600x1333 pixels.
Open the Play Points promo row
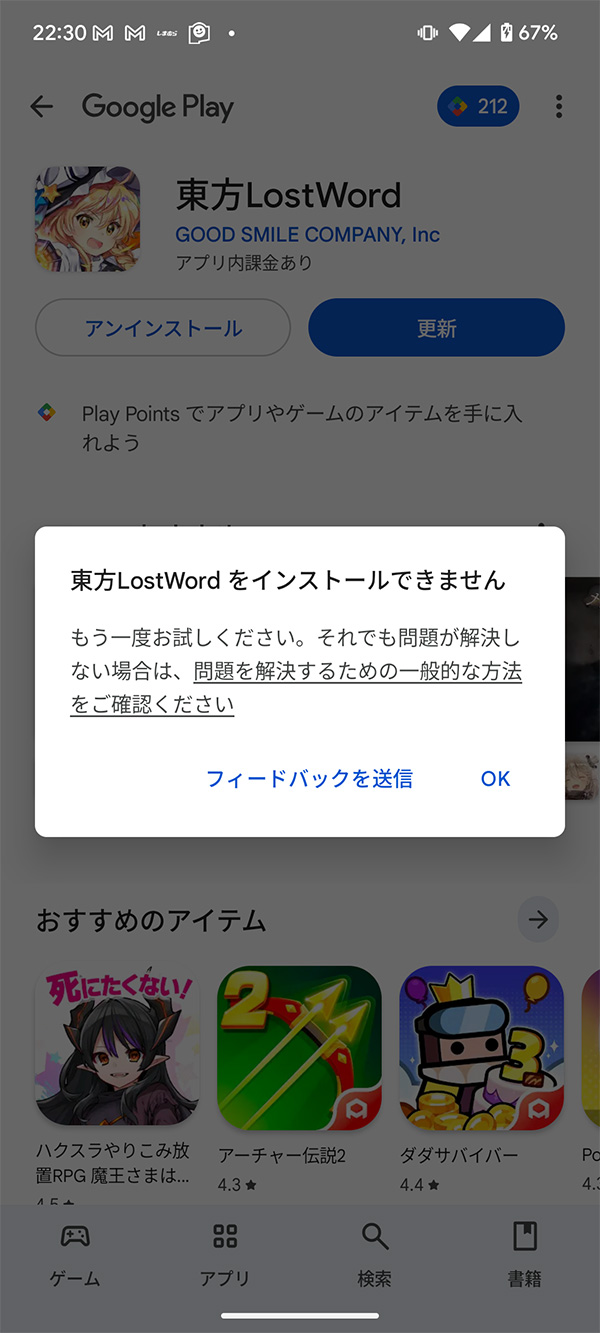point(300,427)
